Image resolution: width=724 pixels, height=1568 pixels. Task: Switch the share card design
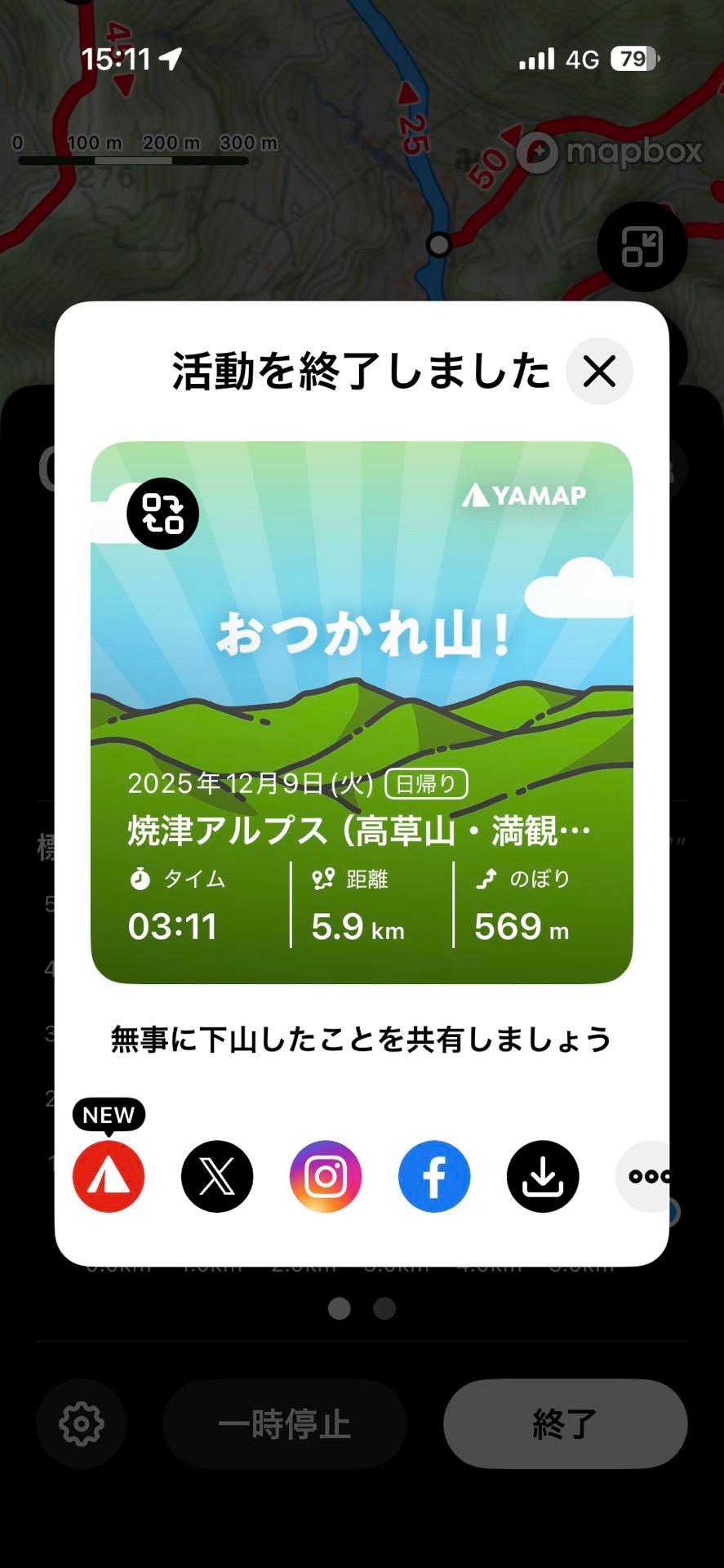pos(162,514)
